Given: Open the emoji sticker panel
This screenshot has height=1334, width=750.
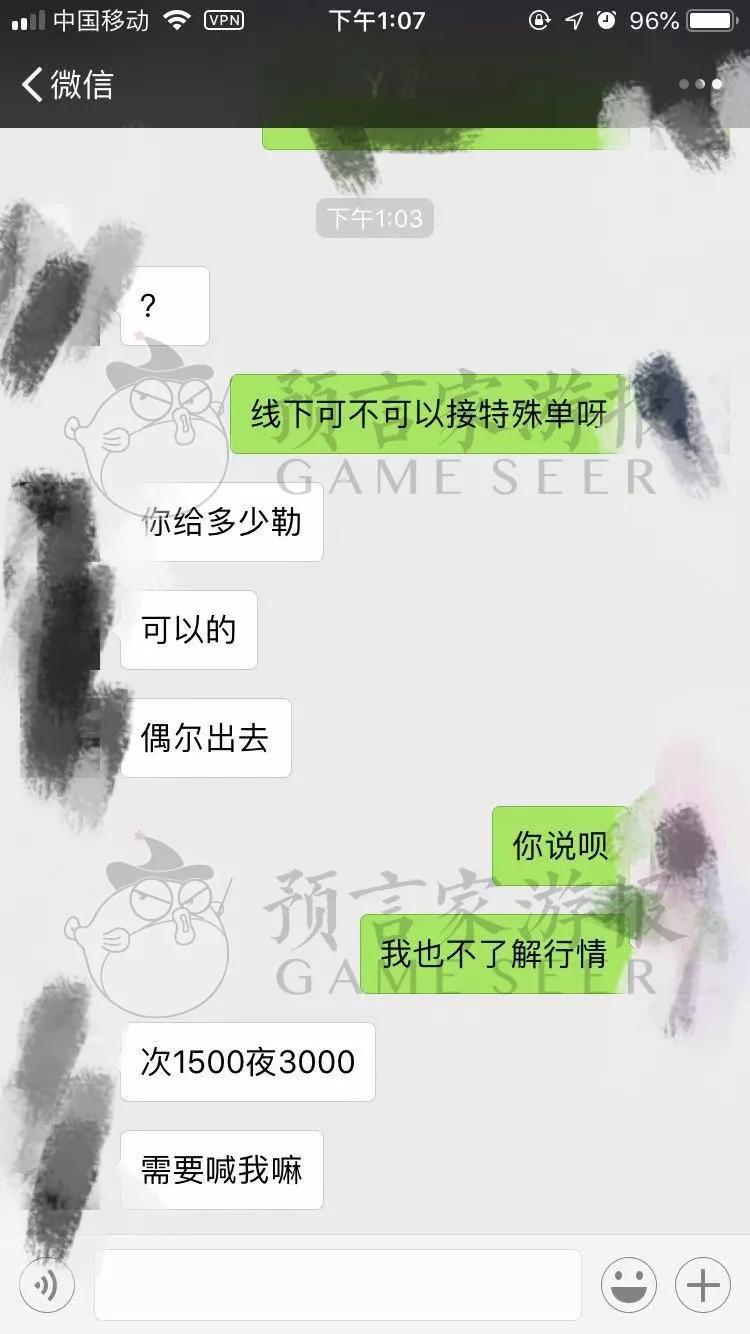Looking at the screenshot, I should tap(629, 1285).
